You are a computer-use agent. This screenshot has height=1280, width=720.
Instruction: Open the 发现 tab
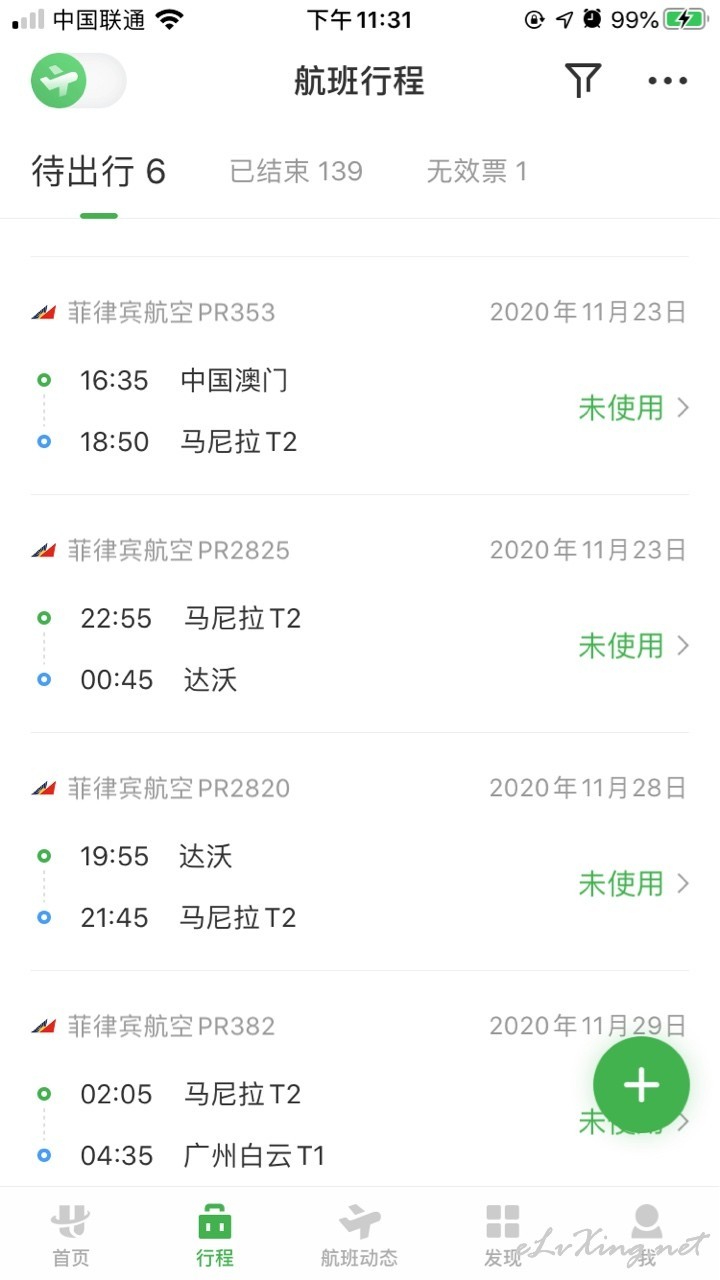[503, 1235]
